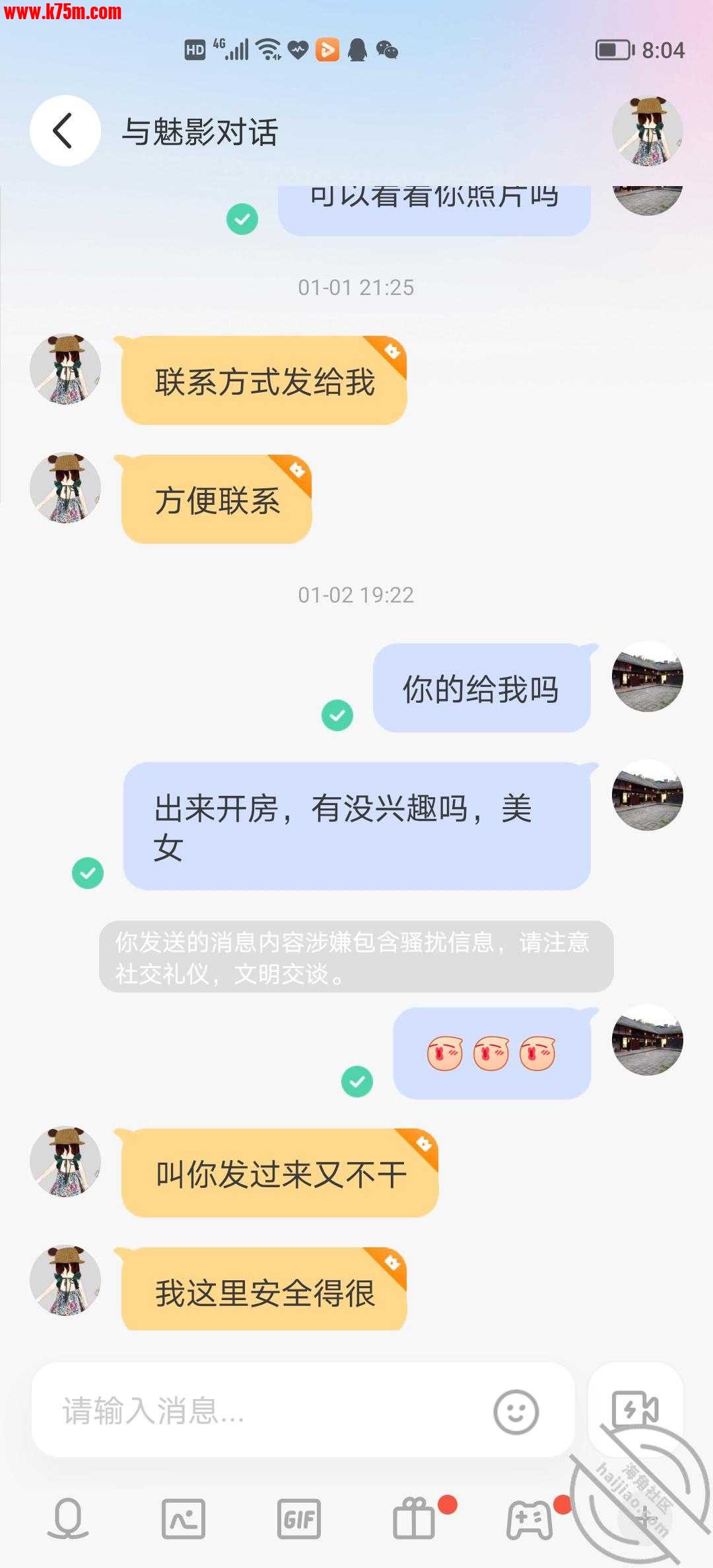Start a video call
This screenshot has height=1568, width=713.
point(635,1410)
